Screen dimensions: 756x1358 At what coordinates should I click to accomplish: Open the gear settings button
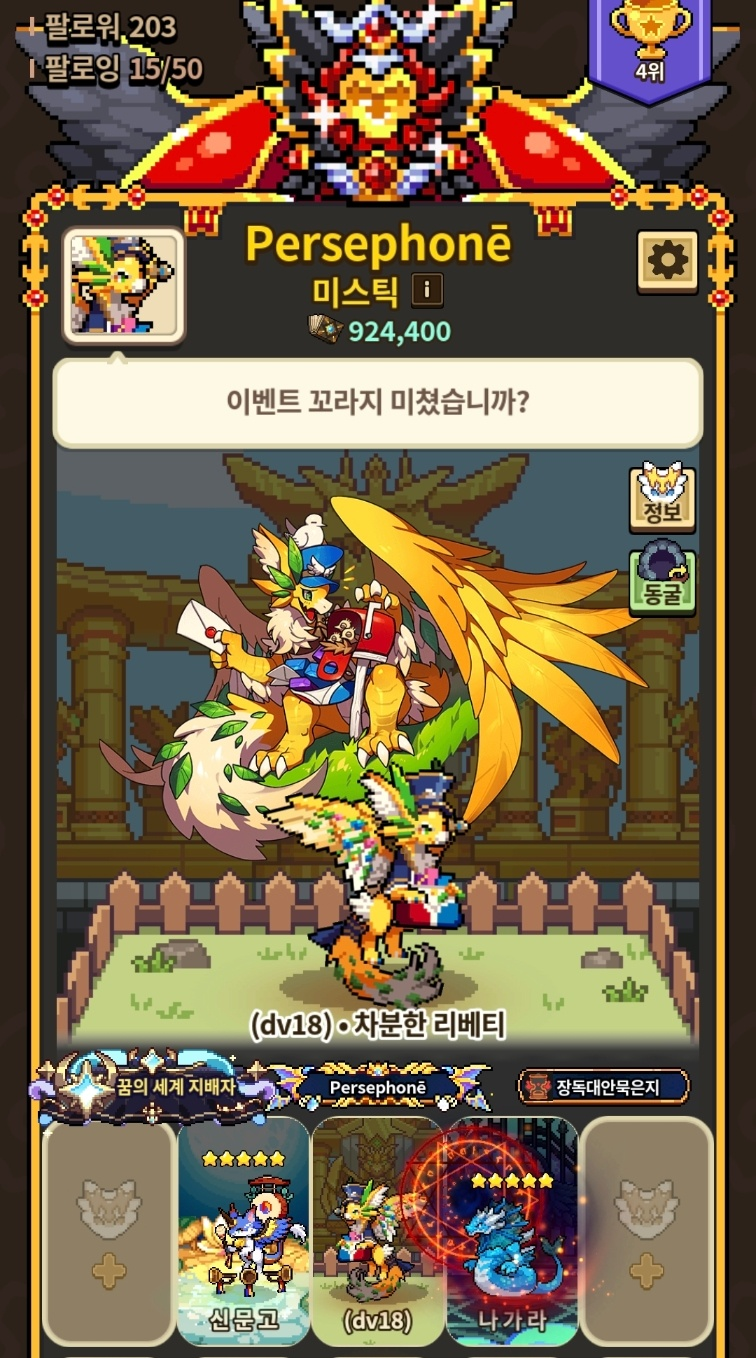668,262
